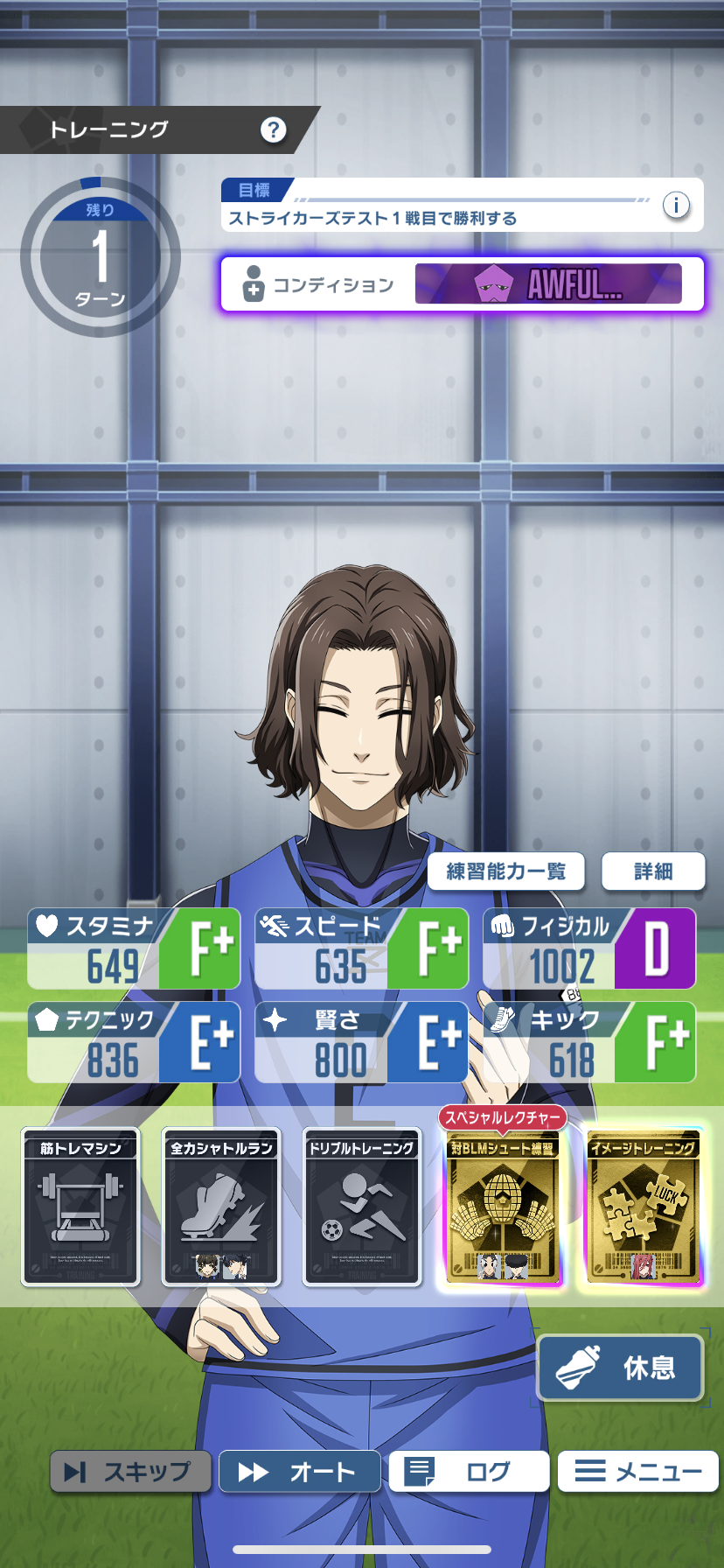Tap the 休息 rest button

620,1368
